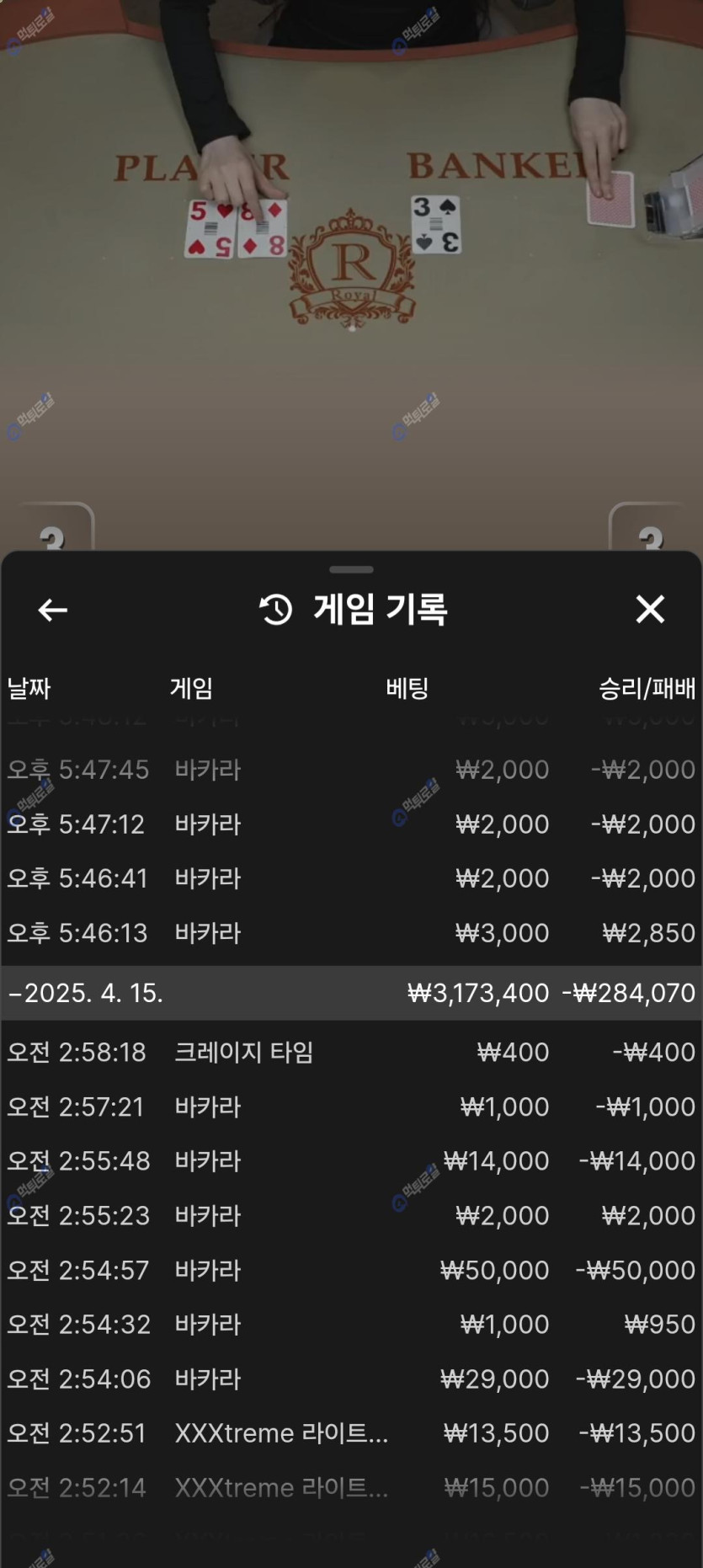View the 오후 5:46:41 바카라 record

pos(351,878)
